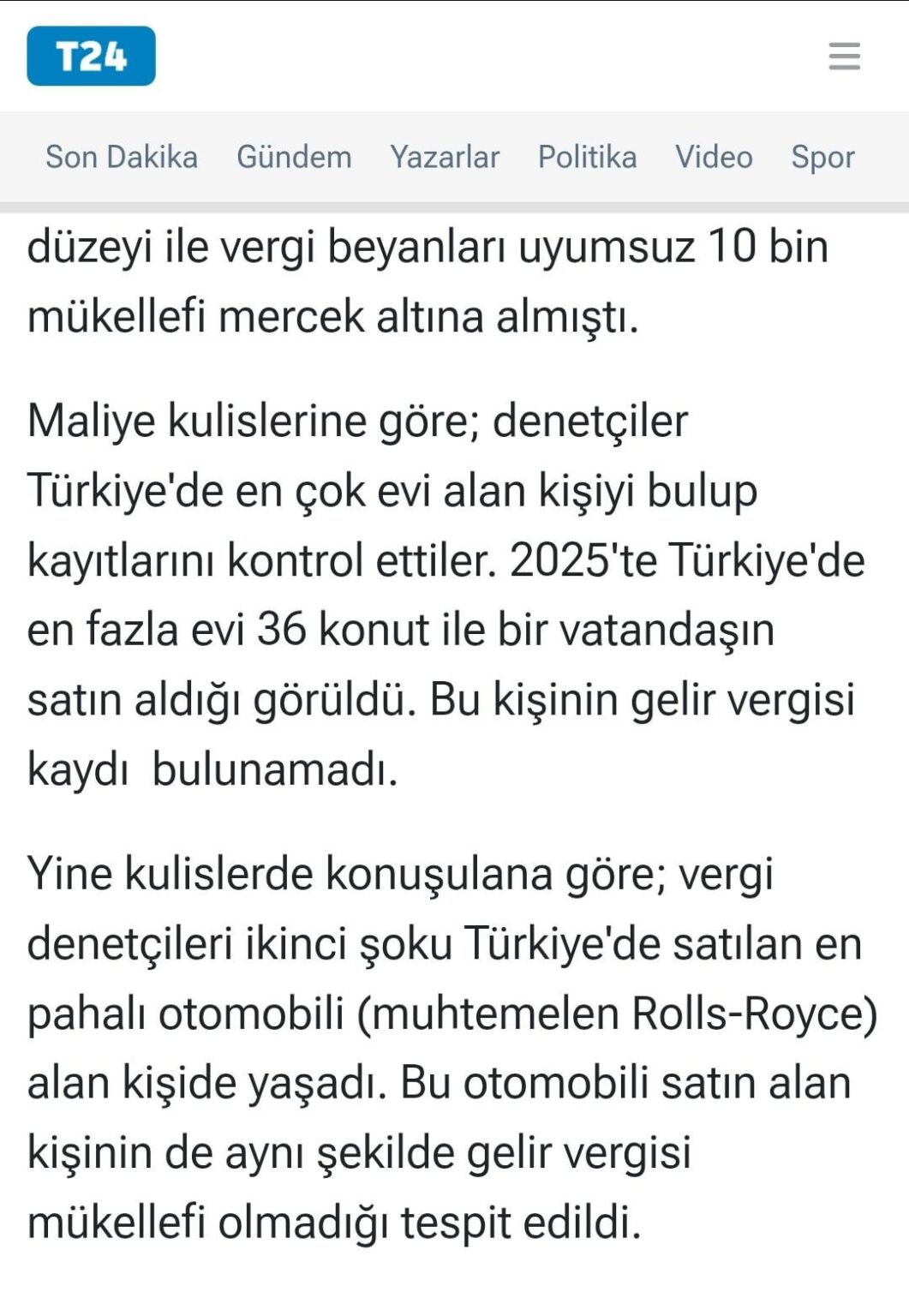Select the Yazarlar tab

click(x=445, y=157)
